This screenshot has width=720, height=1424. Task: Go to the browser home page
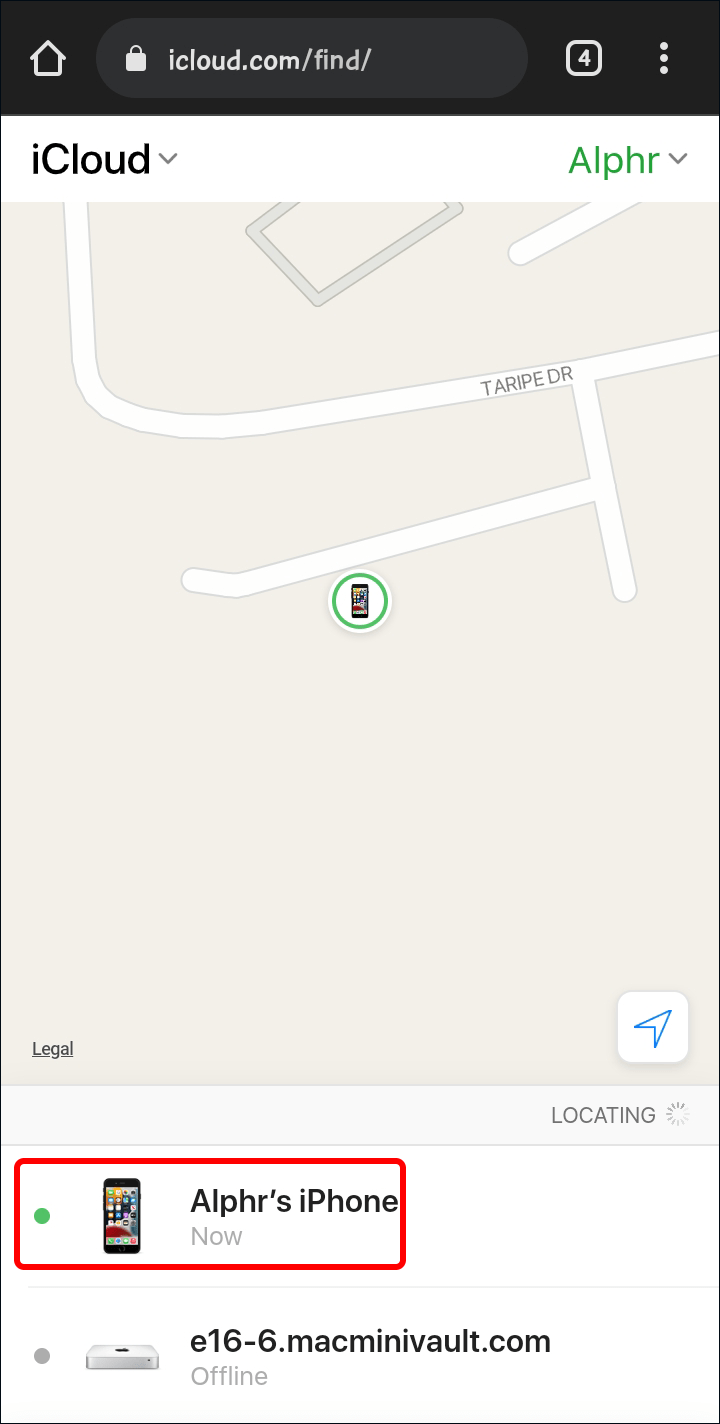tap(47, 59)
